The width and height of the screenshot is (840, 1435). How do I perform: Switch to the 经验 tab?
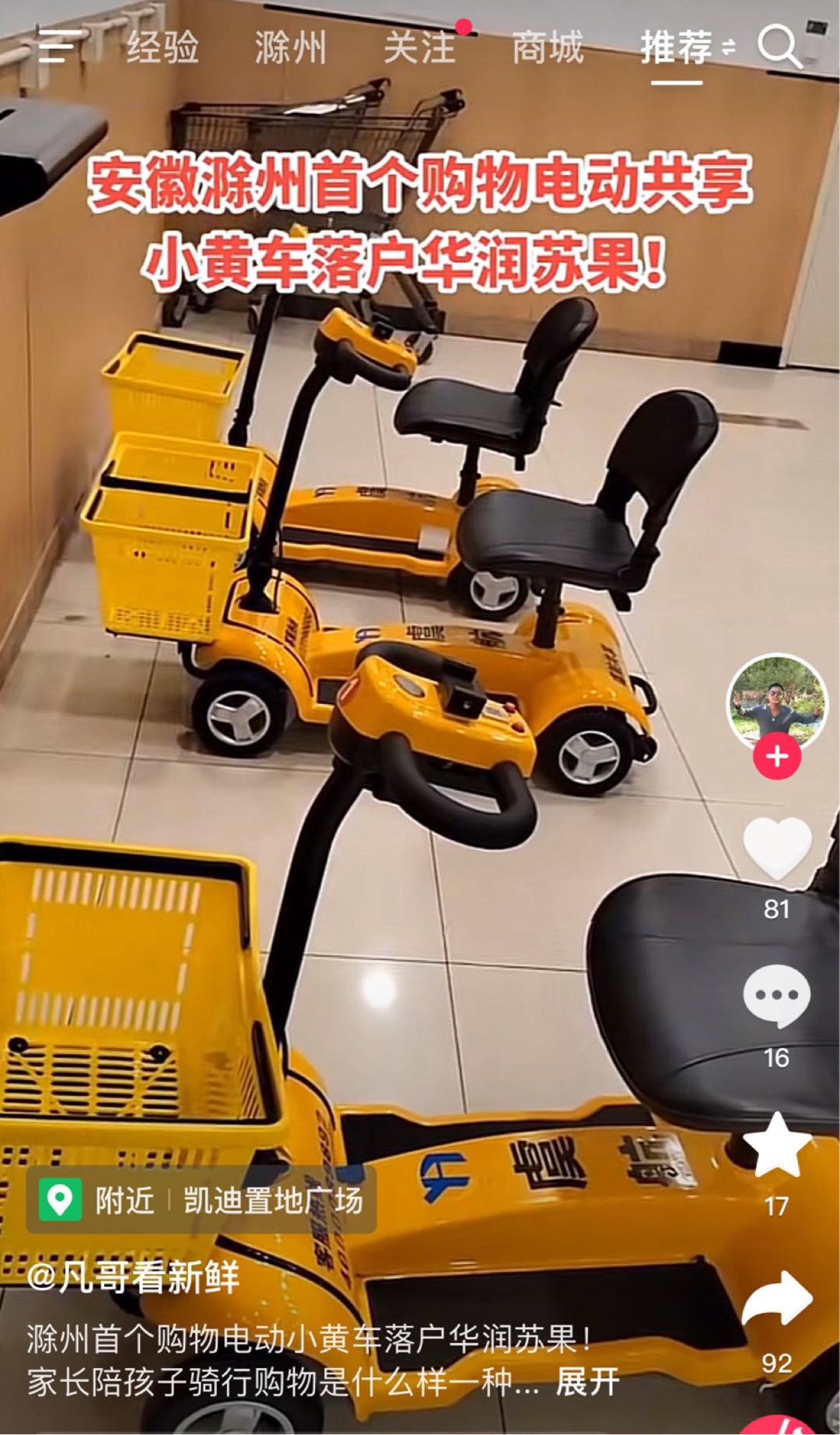tap(163, 47)
